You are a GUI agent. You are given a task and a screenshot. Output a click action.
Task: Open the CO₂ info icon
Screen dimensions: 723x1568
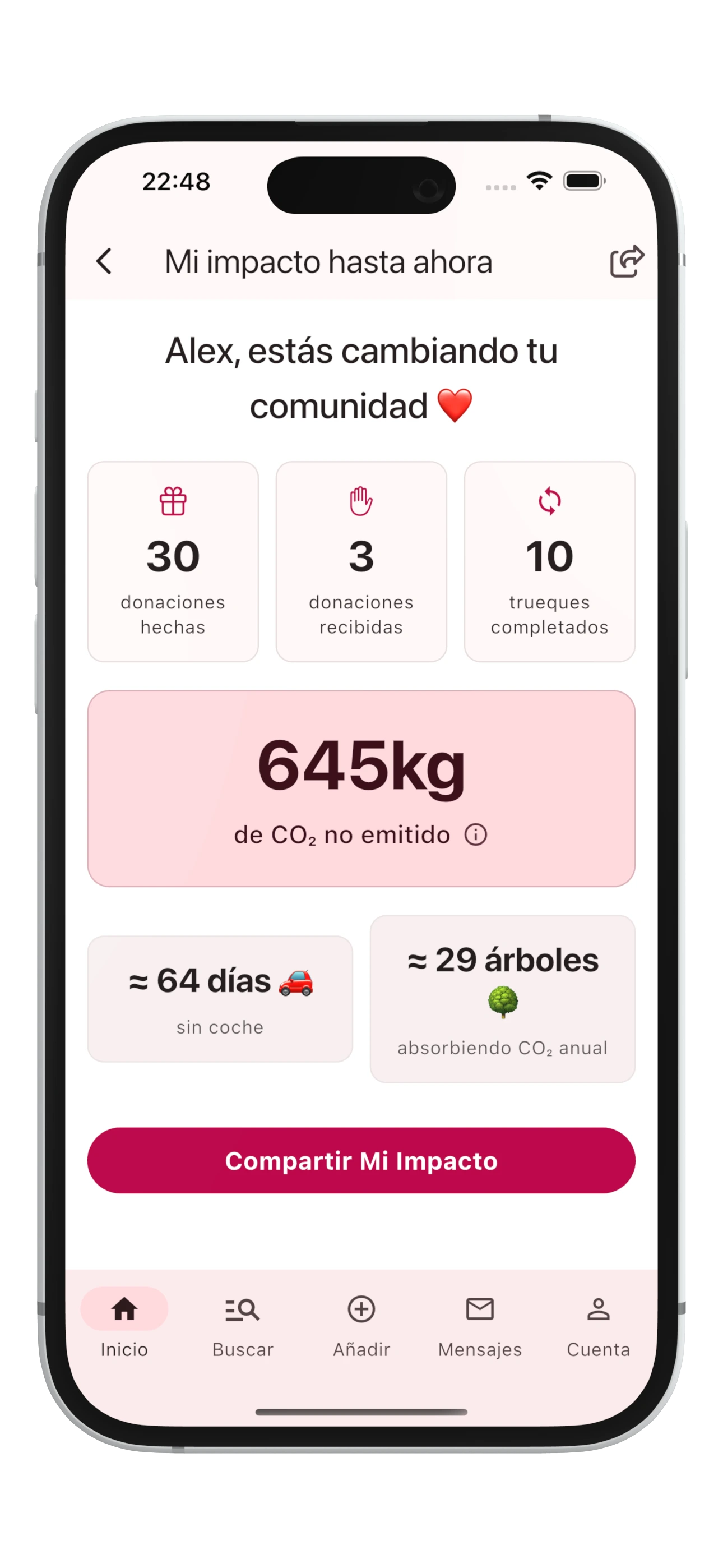(475, 834)
